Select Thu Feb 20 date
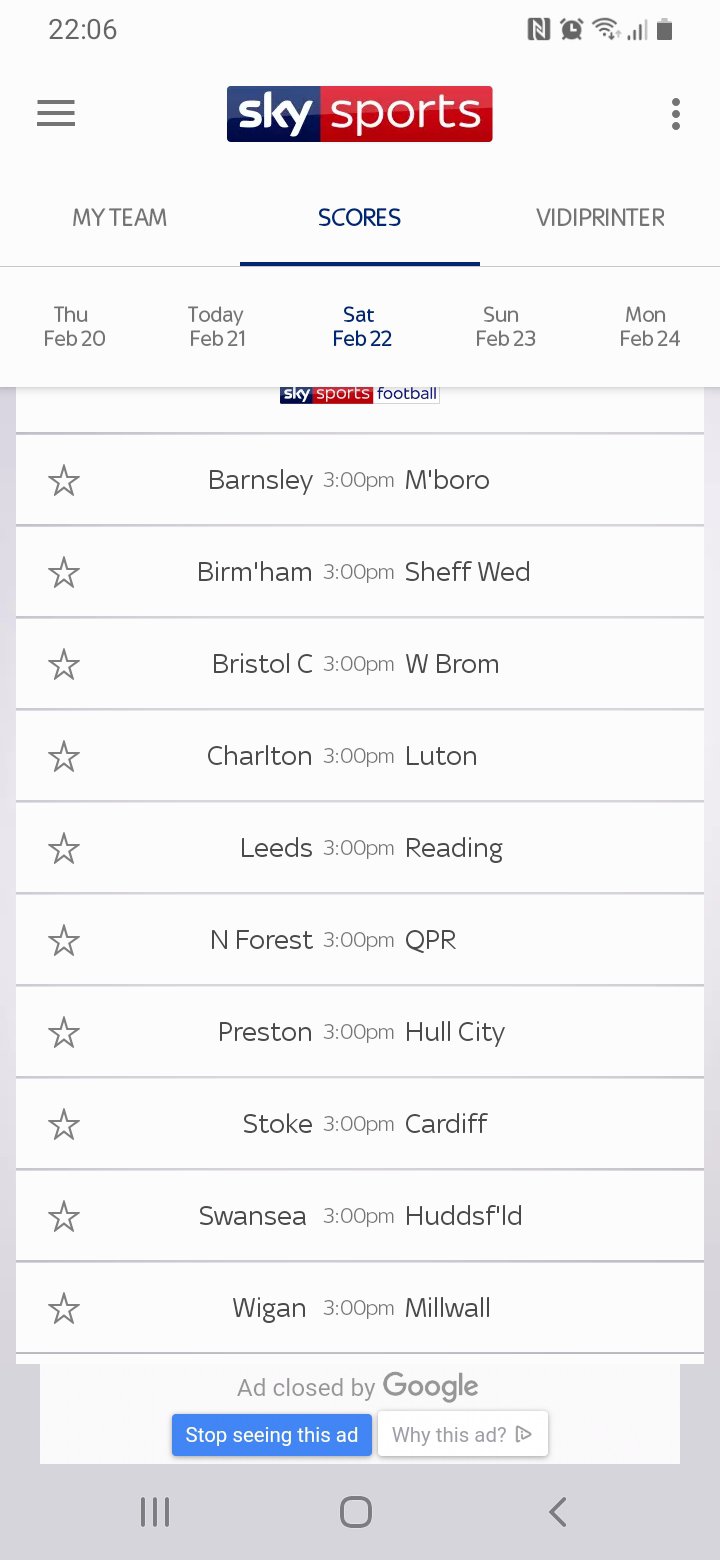The height and width of the screenshot is (1560, 720). (74, 327)
